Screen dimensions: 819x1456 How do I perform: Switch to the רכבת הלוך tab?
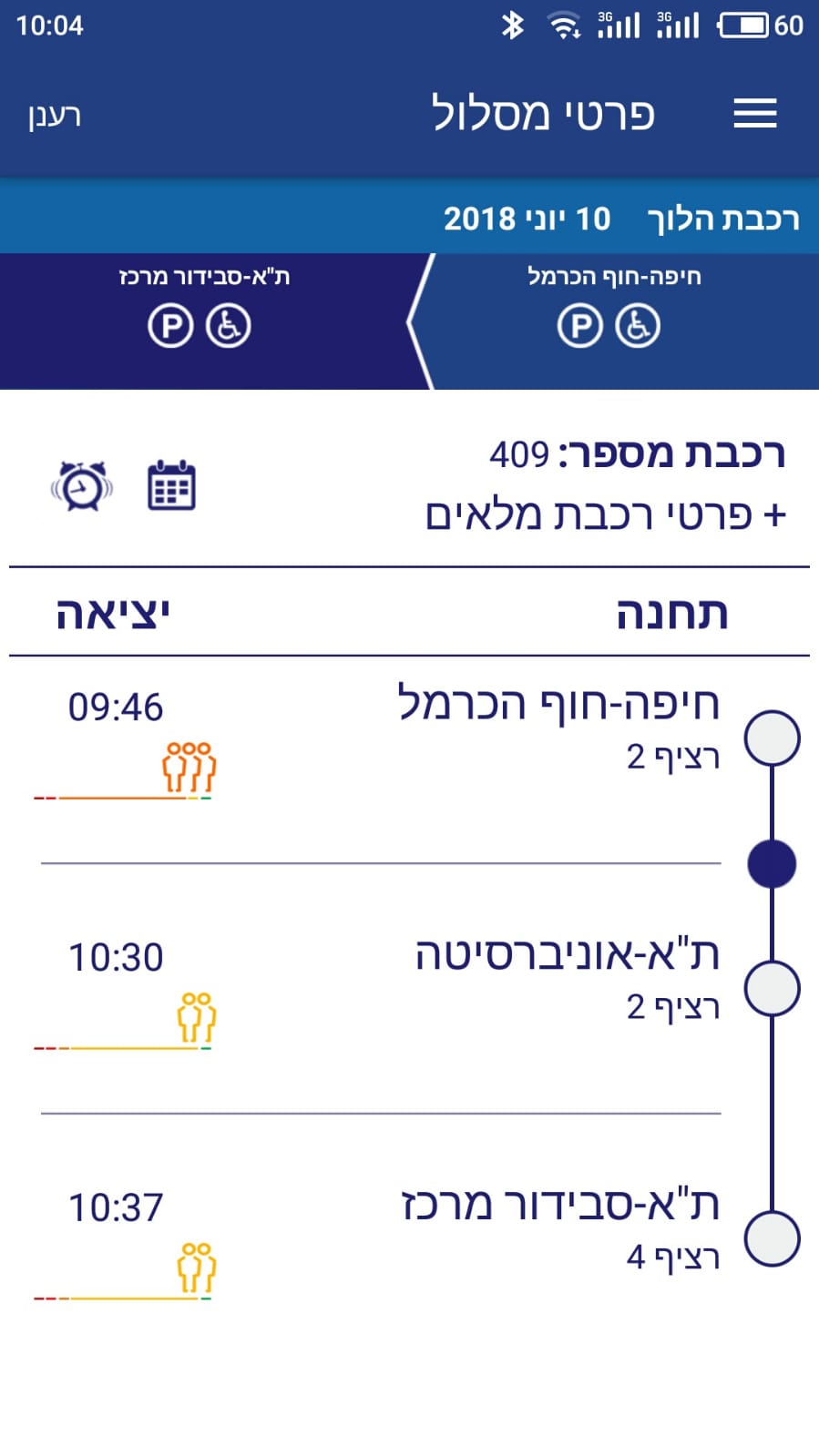point(722,218)
